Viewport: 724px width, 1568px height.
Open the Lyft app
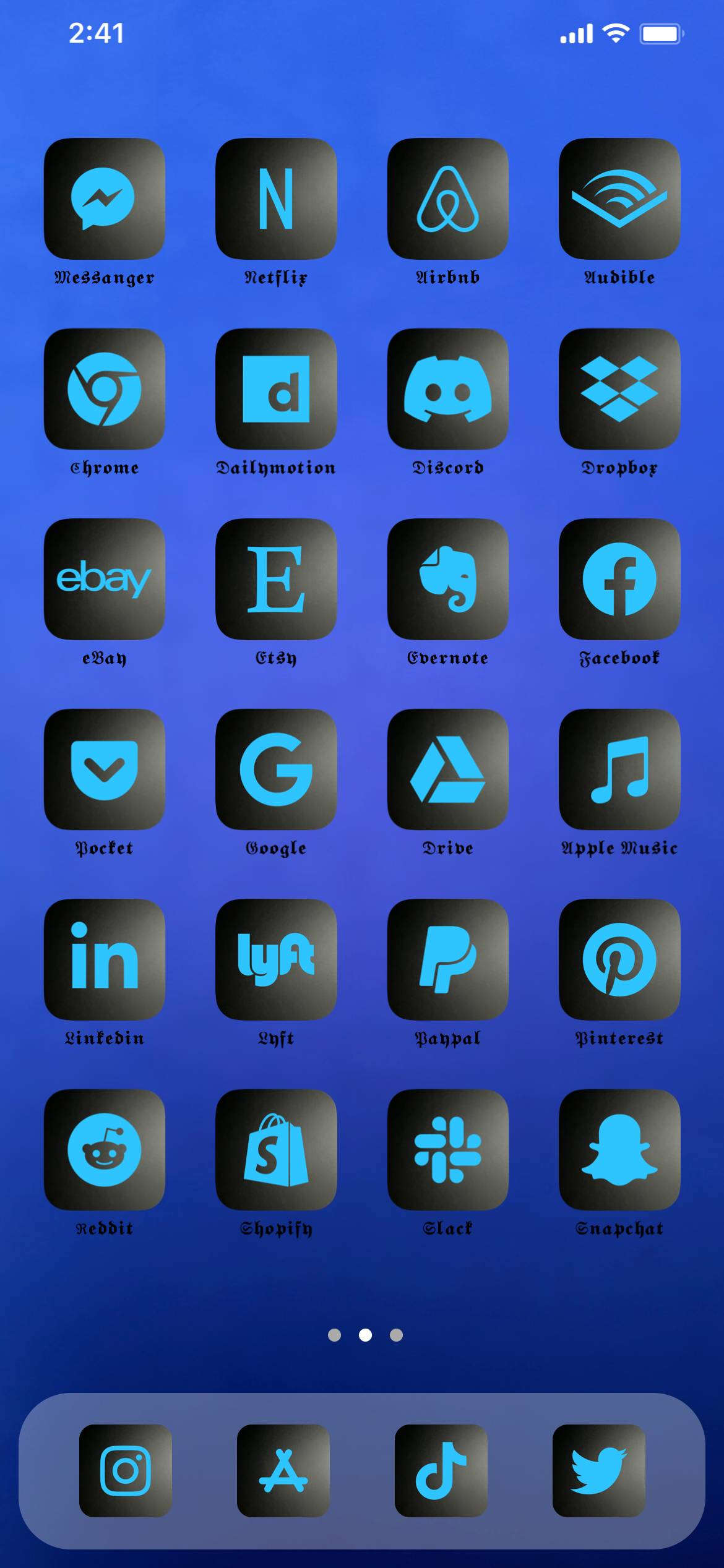(276, 959)
